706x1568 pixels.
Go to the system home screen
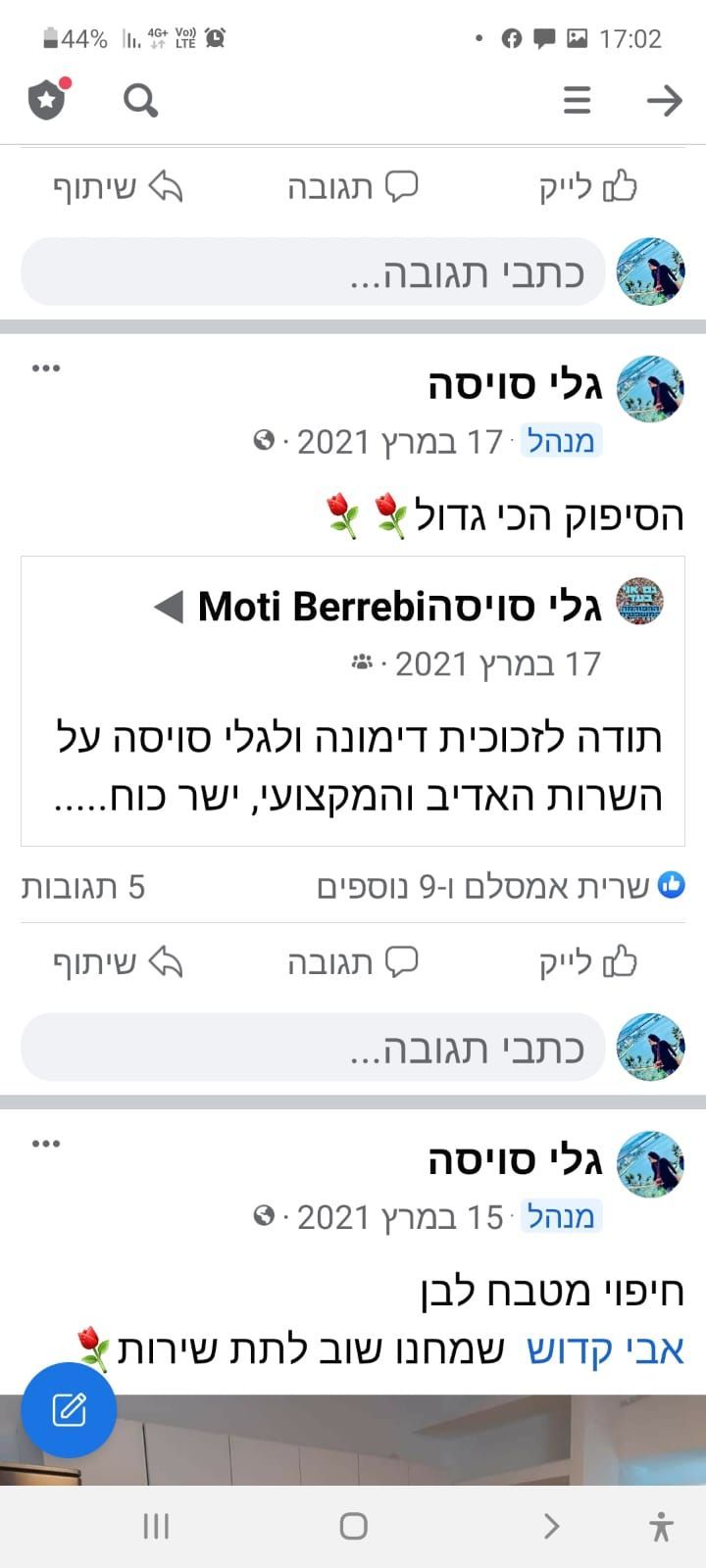tap(353, 1526)
